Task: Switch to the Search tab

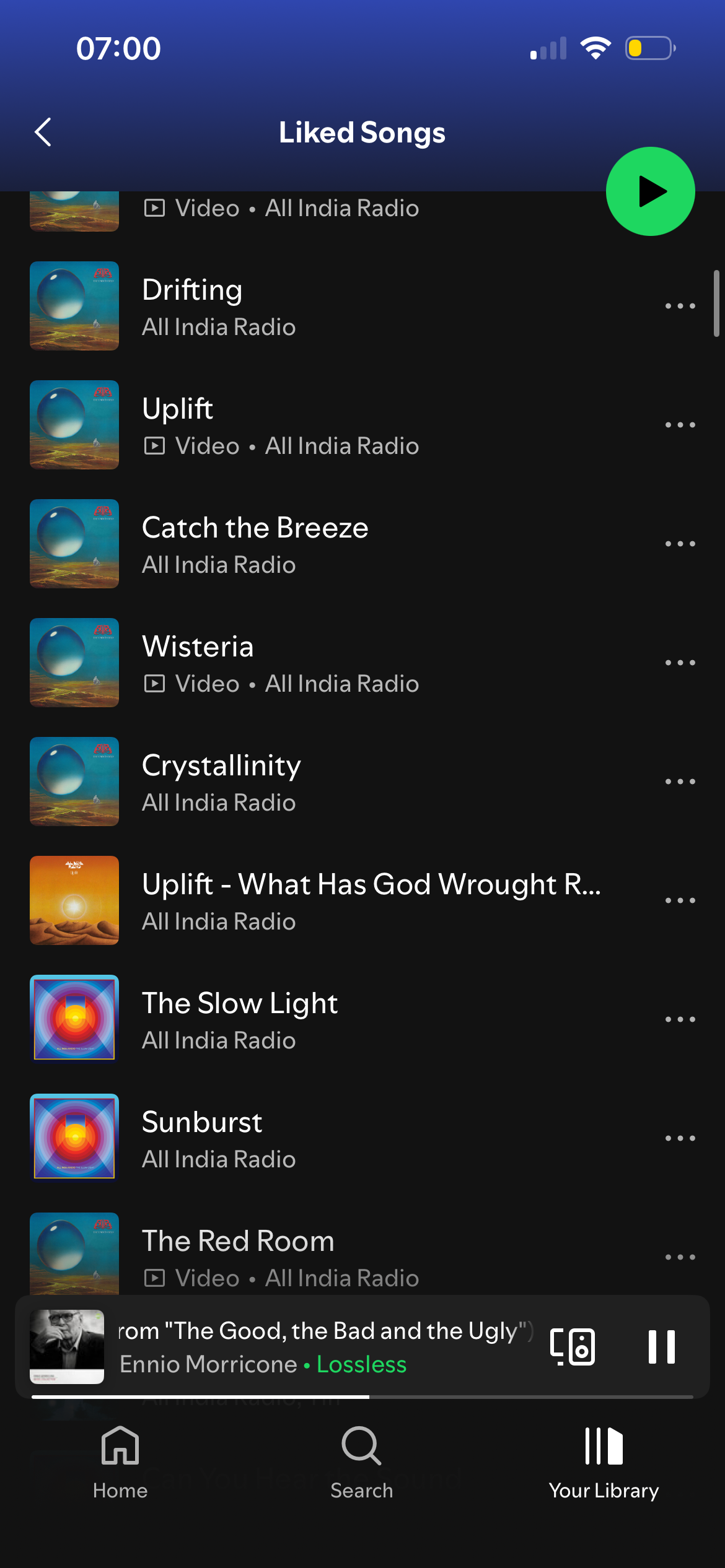Action: pos(362,1463)
